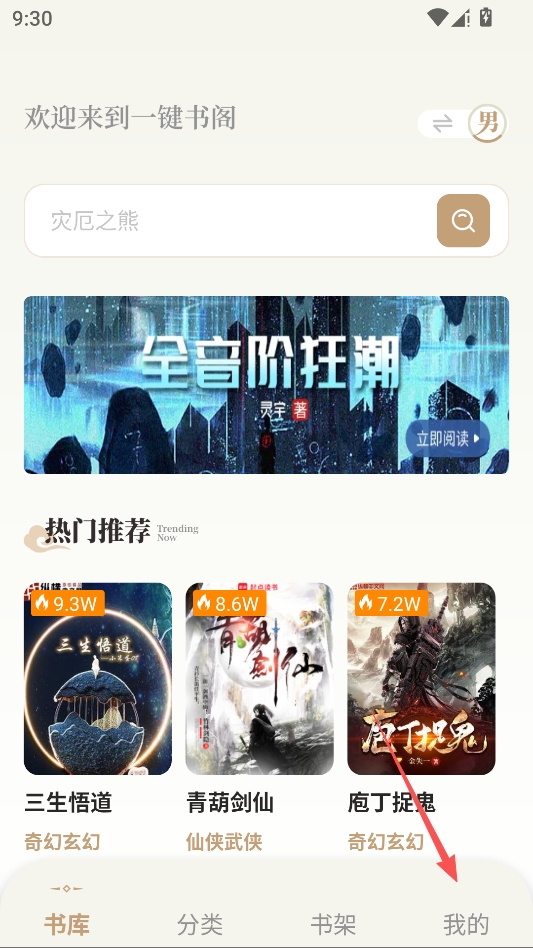Toggle the male/female channel switch

coord(462,123)
